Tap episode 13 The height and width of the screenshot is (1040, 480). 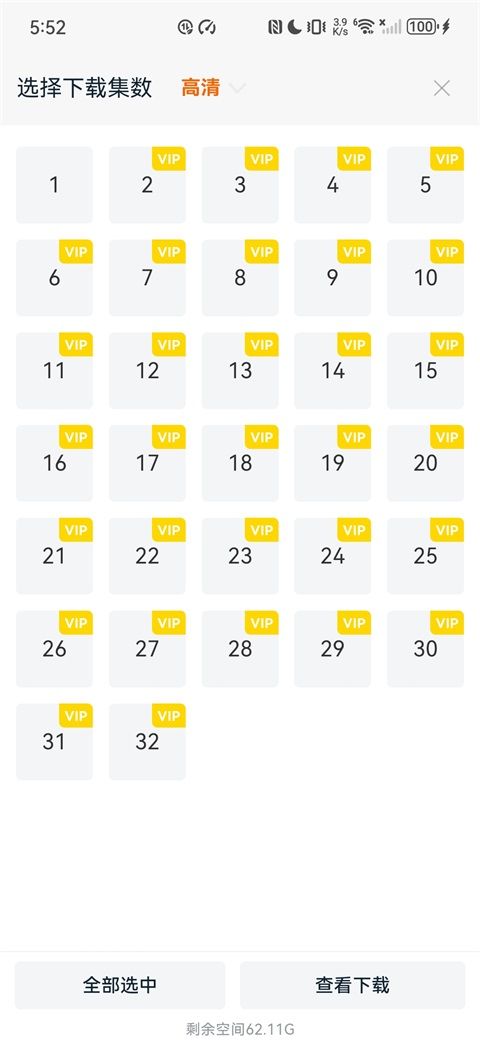click(x=240, y=371)
